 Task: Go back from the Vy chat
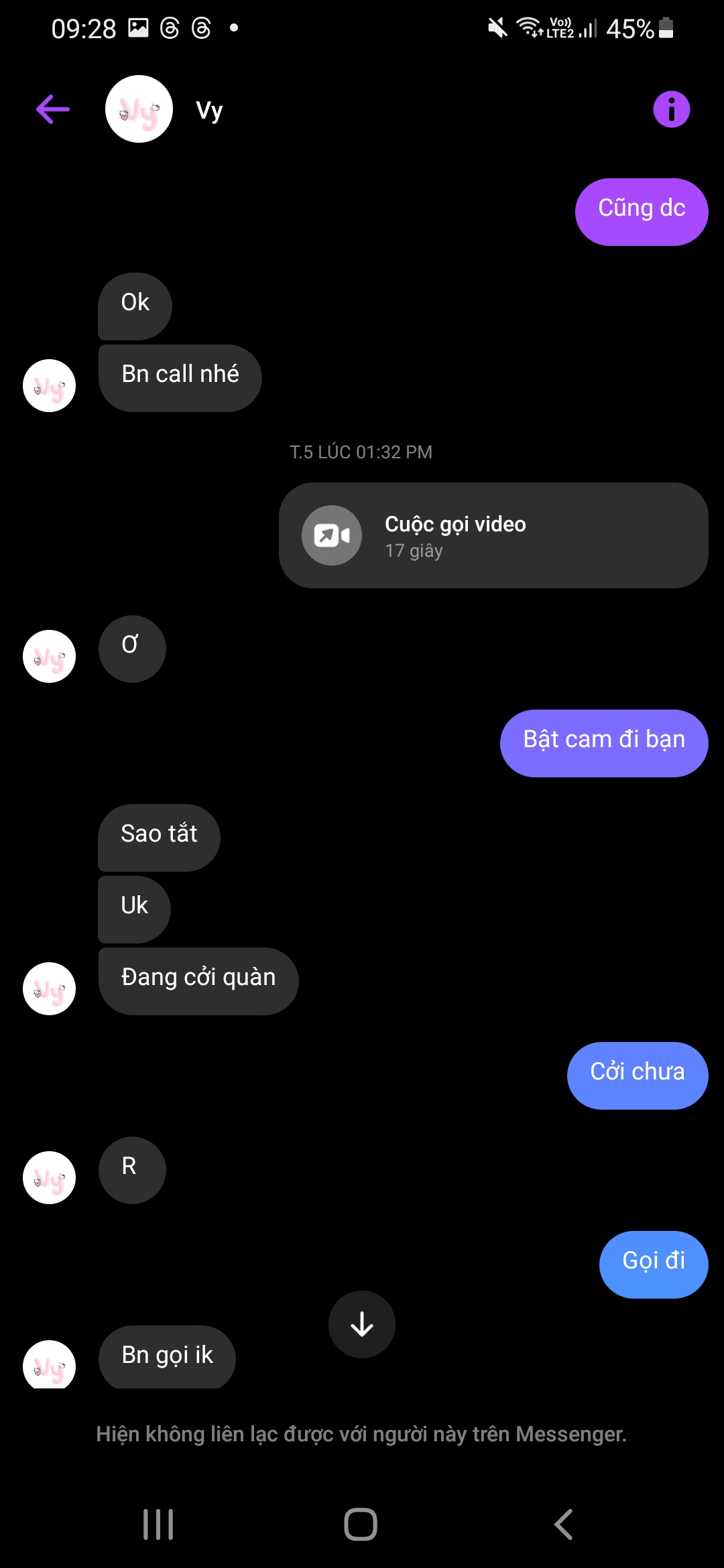(x=53, y=109)
